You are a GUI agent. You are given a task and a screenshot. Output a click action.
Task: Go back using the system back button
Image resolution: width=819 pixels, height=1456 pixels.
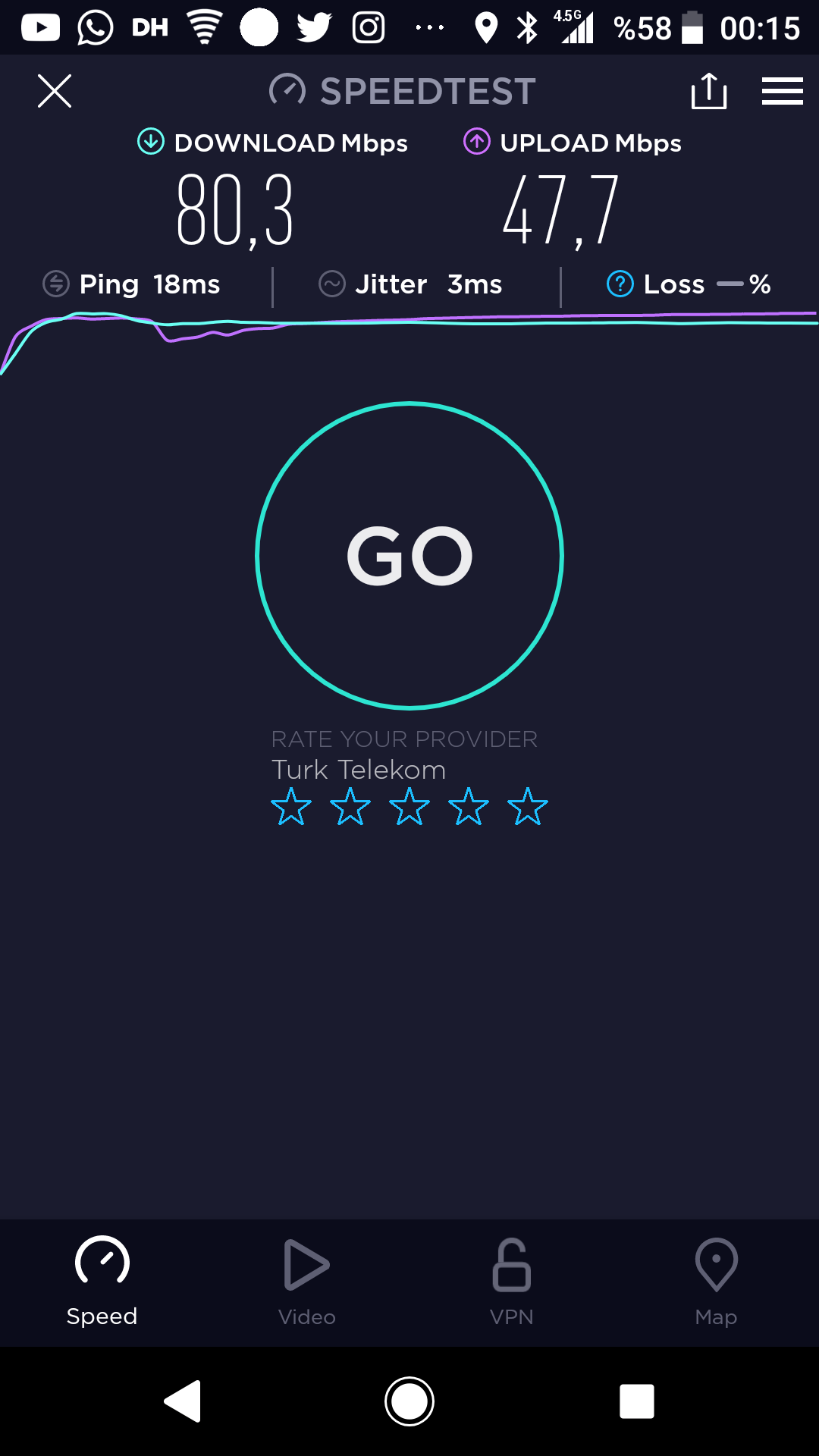pos(183,1401)
